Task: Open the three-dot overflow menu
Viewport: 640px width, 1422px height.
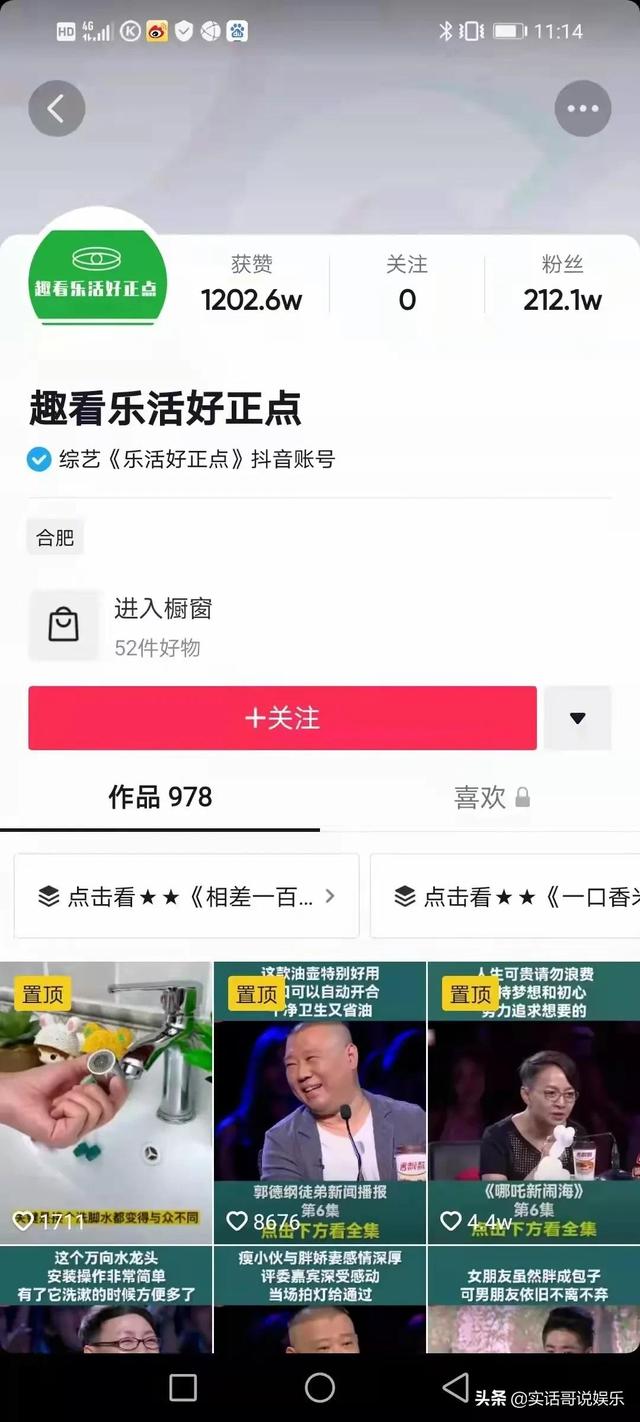Action: [582, 108]
